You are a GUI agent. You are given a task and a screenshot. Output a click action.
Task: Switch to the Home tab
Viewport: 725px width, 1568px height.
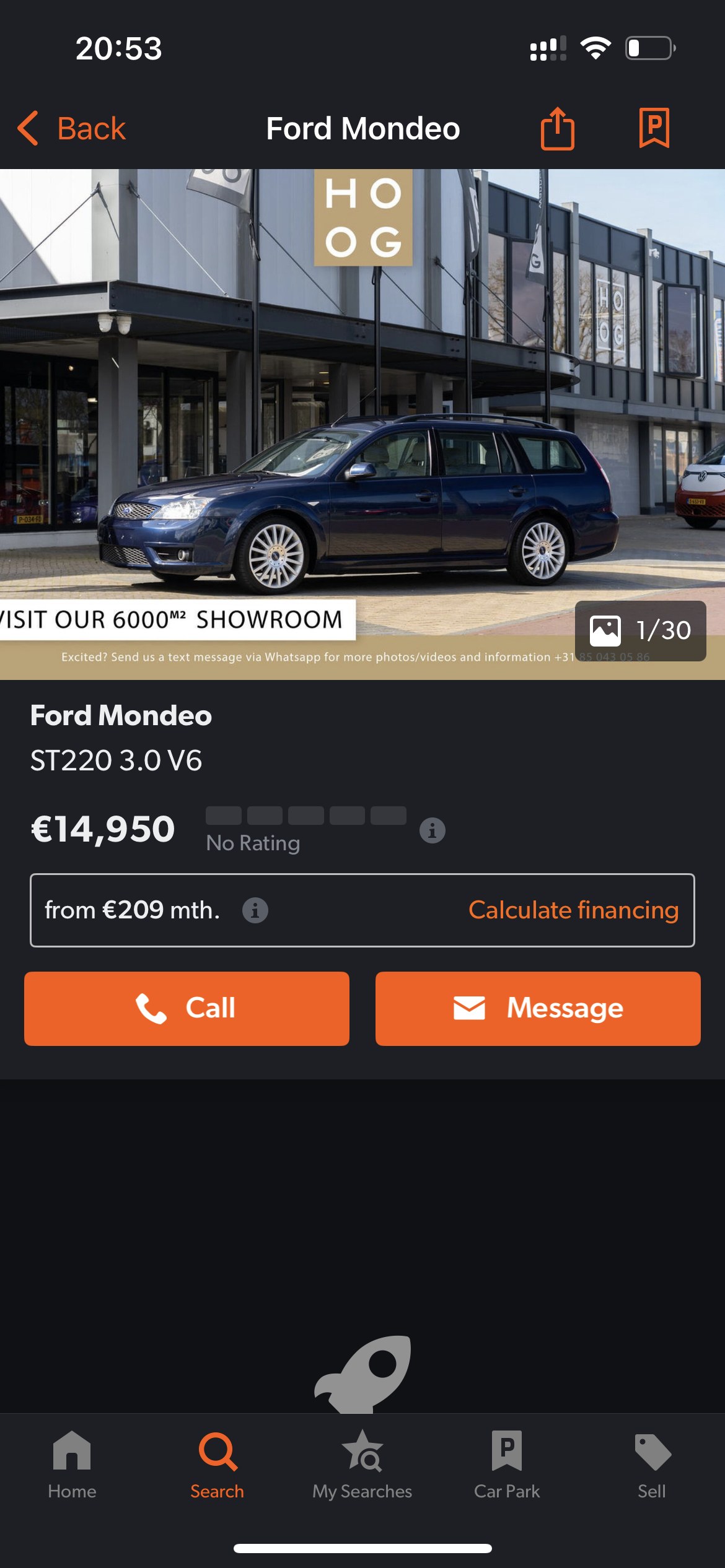coord(72,1465)
